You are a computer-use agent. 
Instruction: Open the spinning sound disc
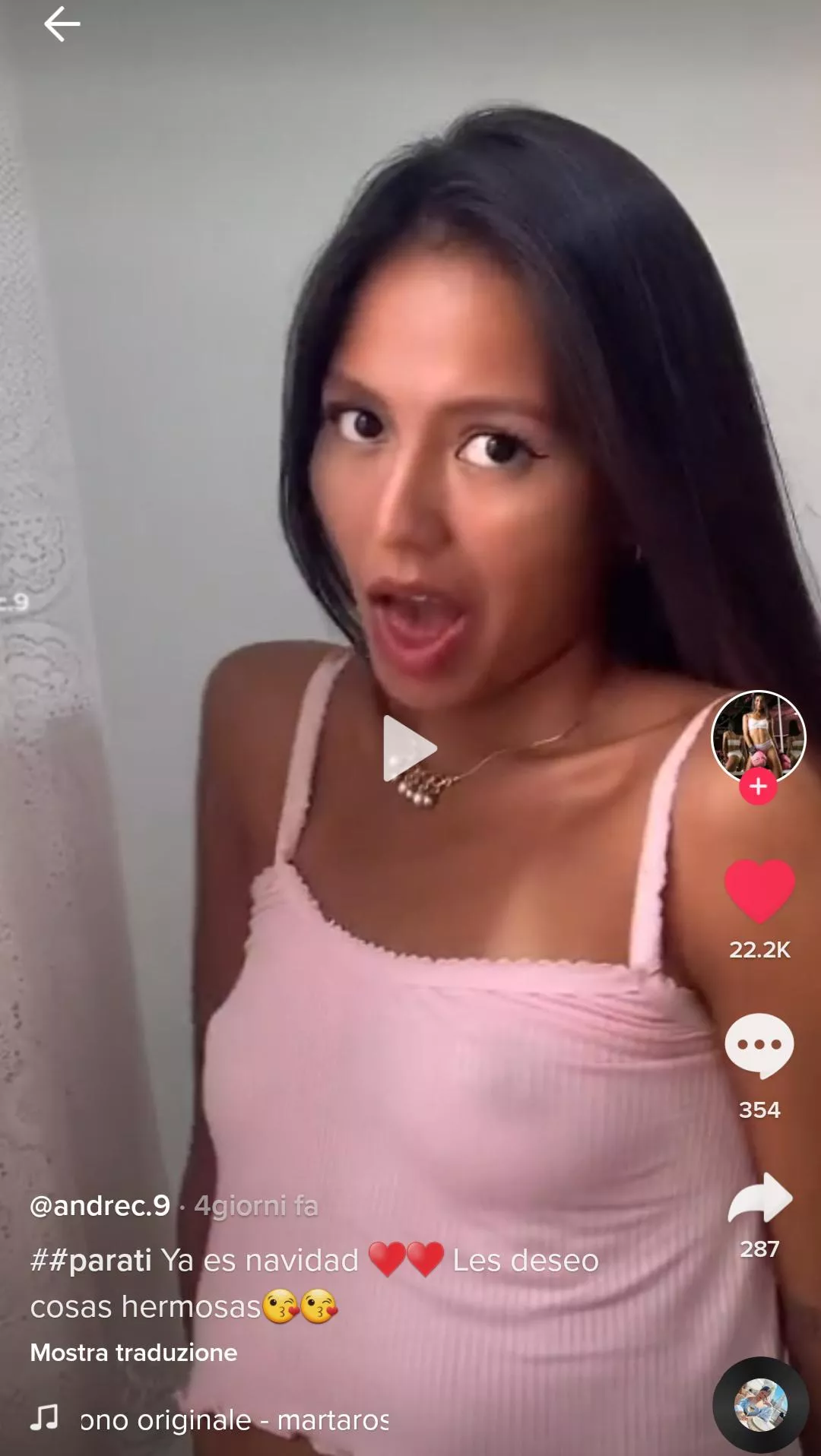(760, 1404)
